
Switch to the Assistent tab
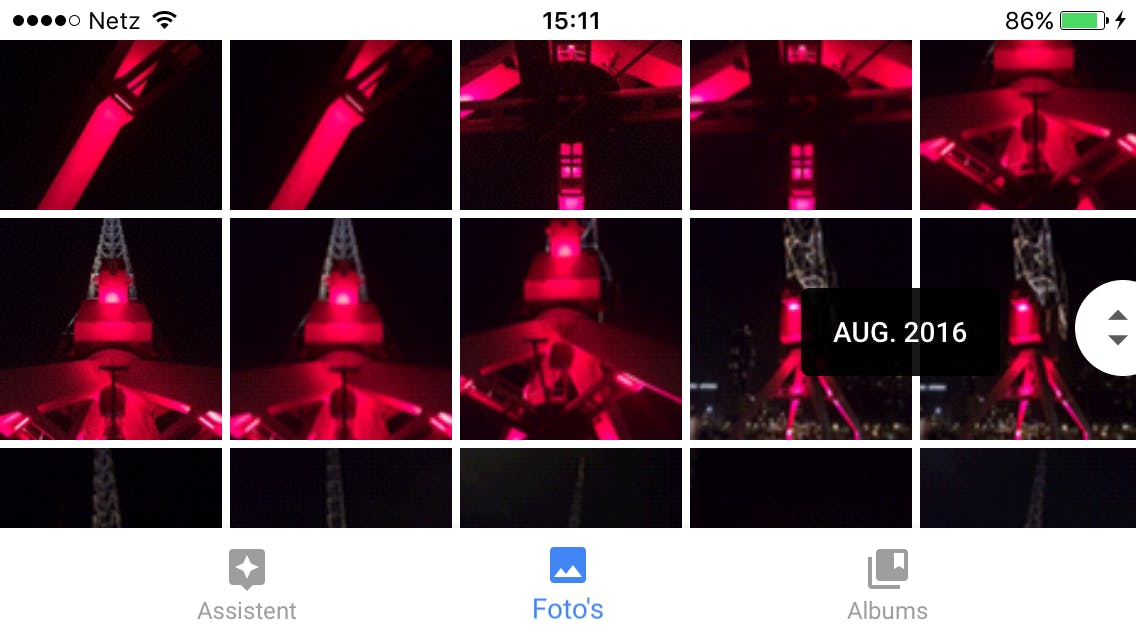click(x=247, y=585)
